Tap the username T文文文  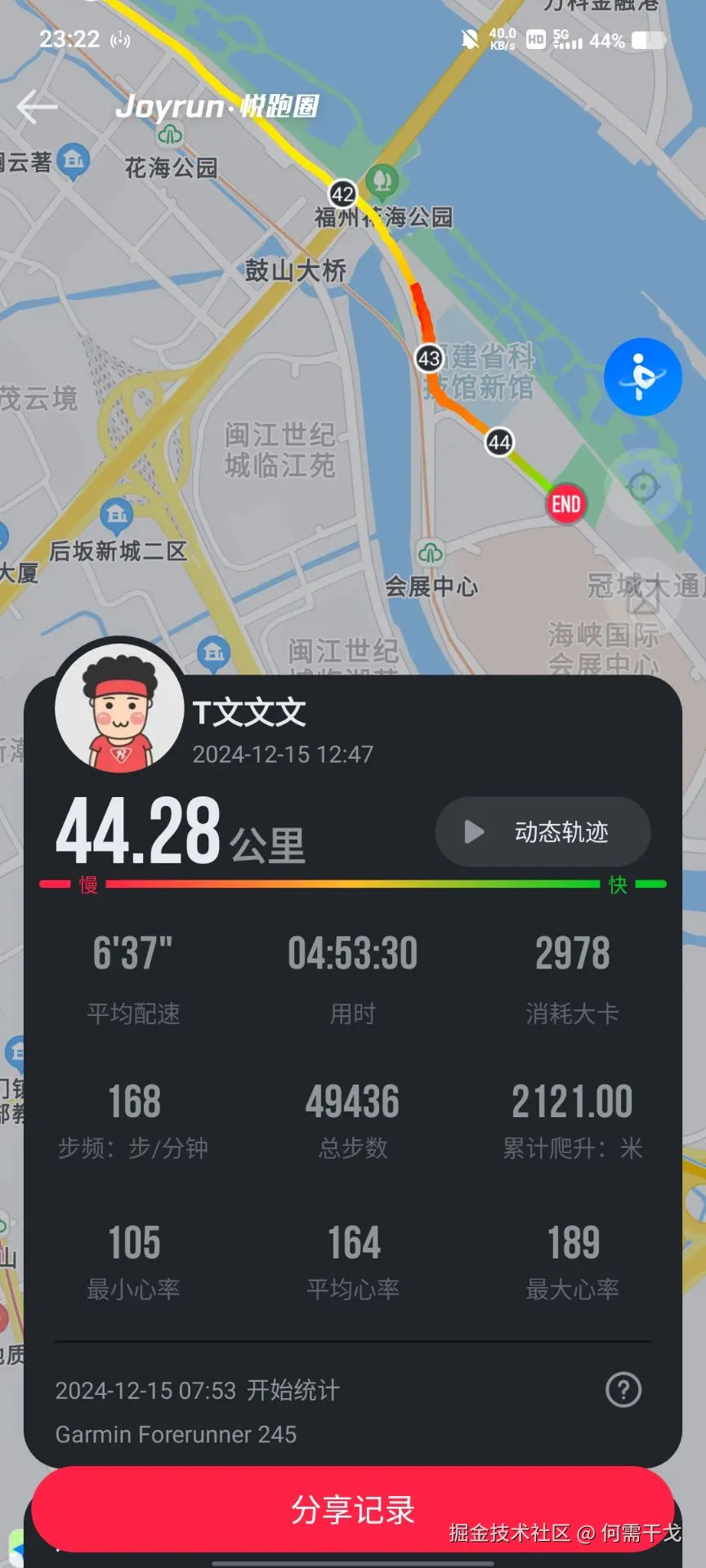(248, 714)
